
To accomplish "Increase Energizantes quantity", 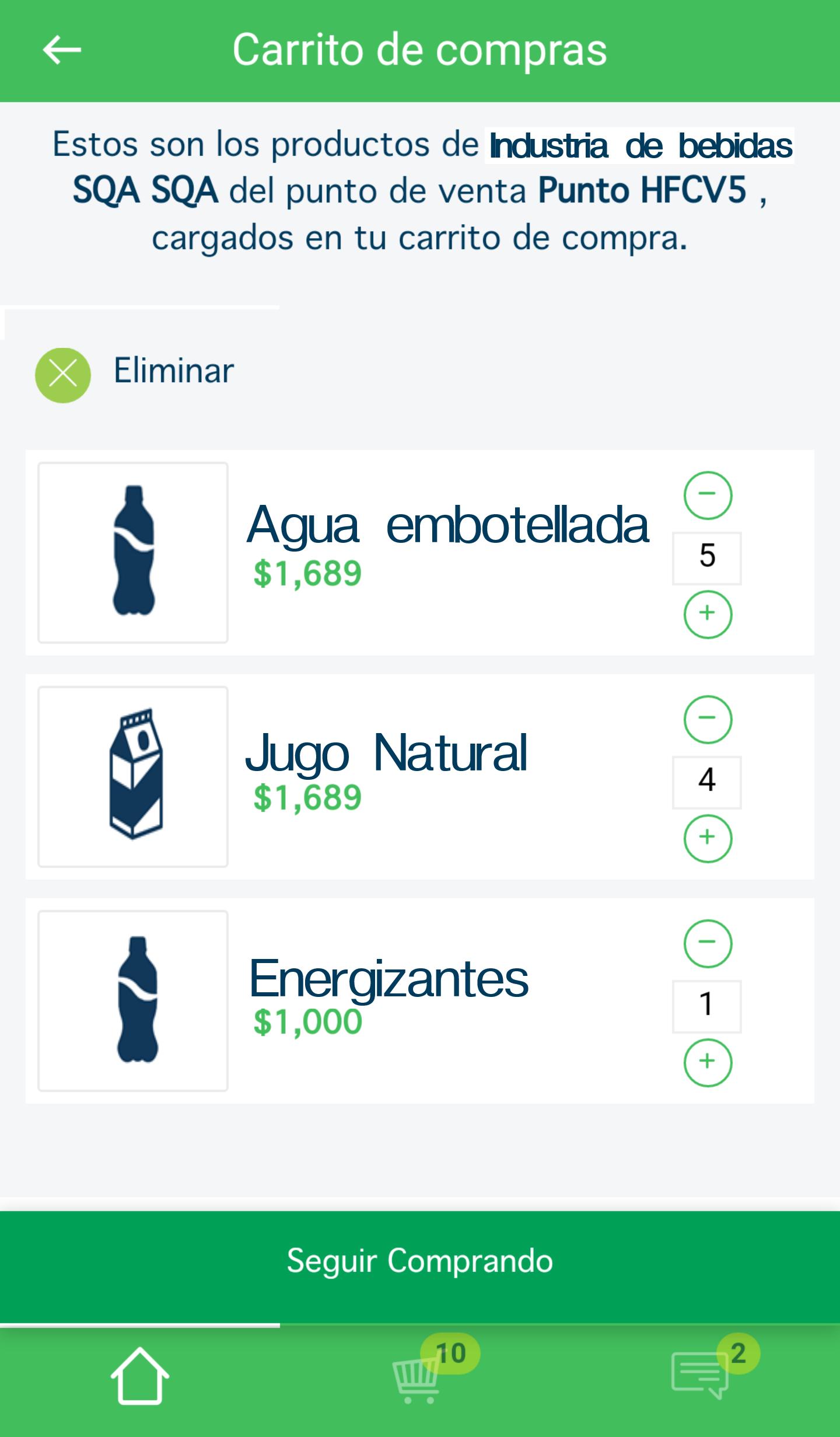I will click(x=708, y=1062).
